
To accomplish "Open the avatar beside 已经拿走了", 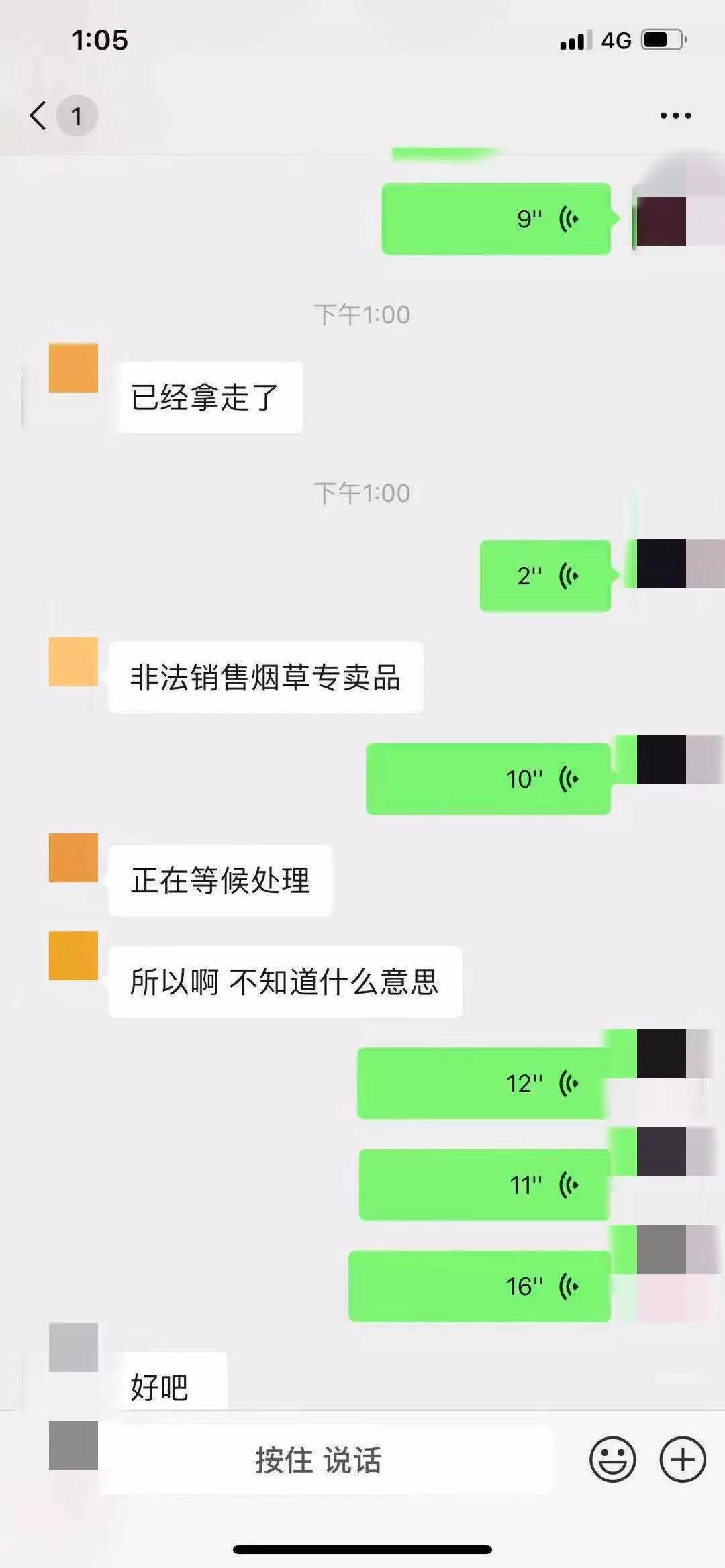I will (73, 368).
